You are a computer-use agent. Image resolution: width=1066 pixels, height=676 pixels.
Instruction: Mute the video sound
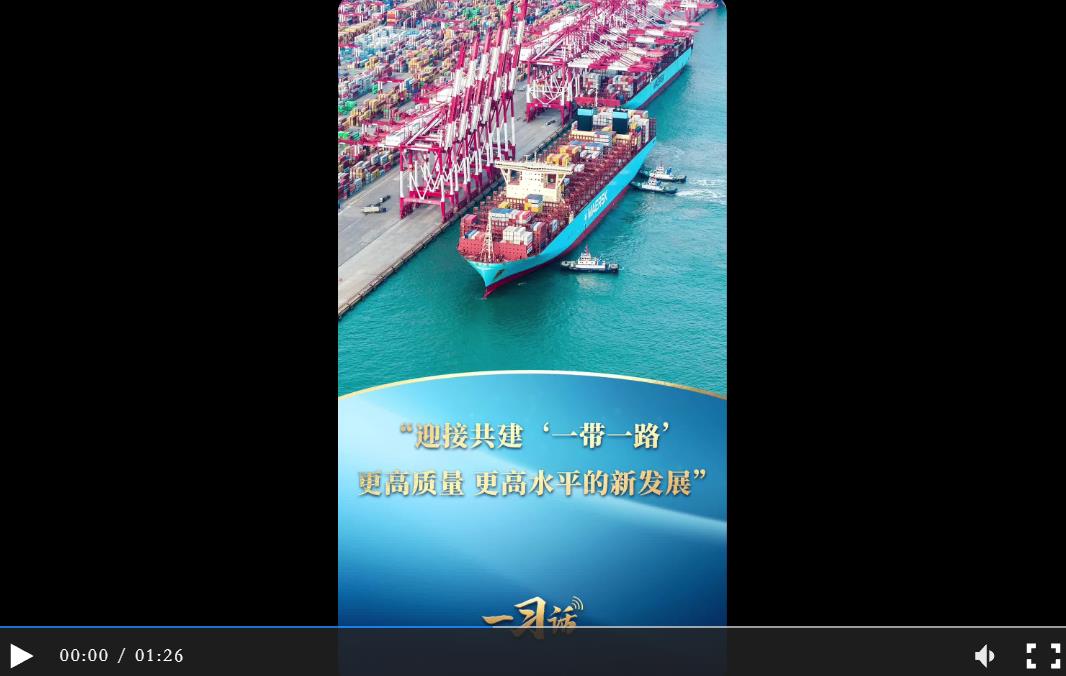985,656
